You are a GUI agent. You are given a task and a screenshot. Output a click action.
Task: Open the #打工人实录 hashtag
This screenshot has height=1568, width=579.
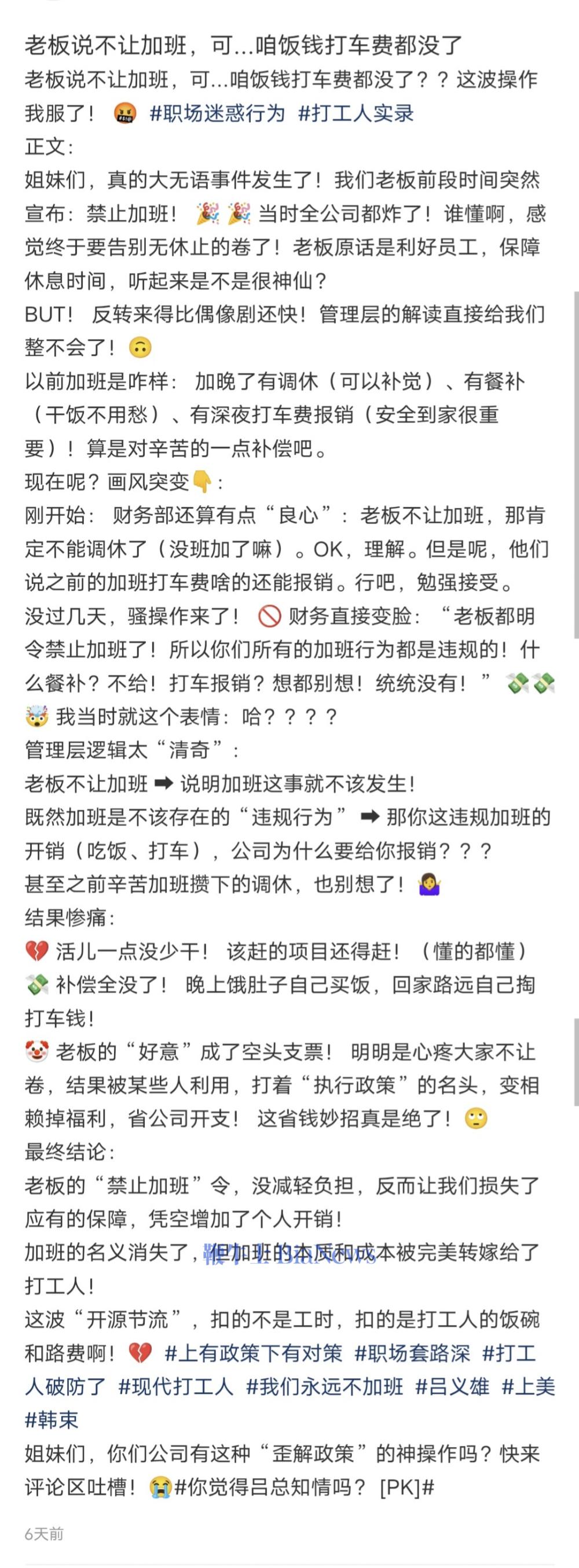click(356, 113)
